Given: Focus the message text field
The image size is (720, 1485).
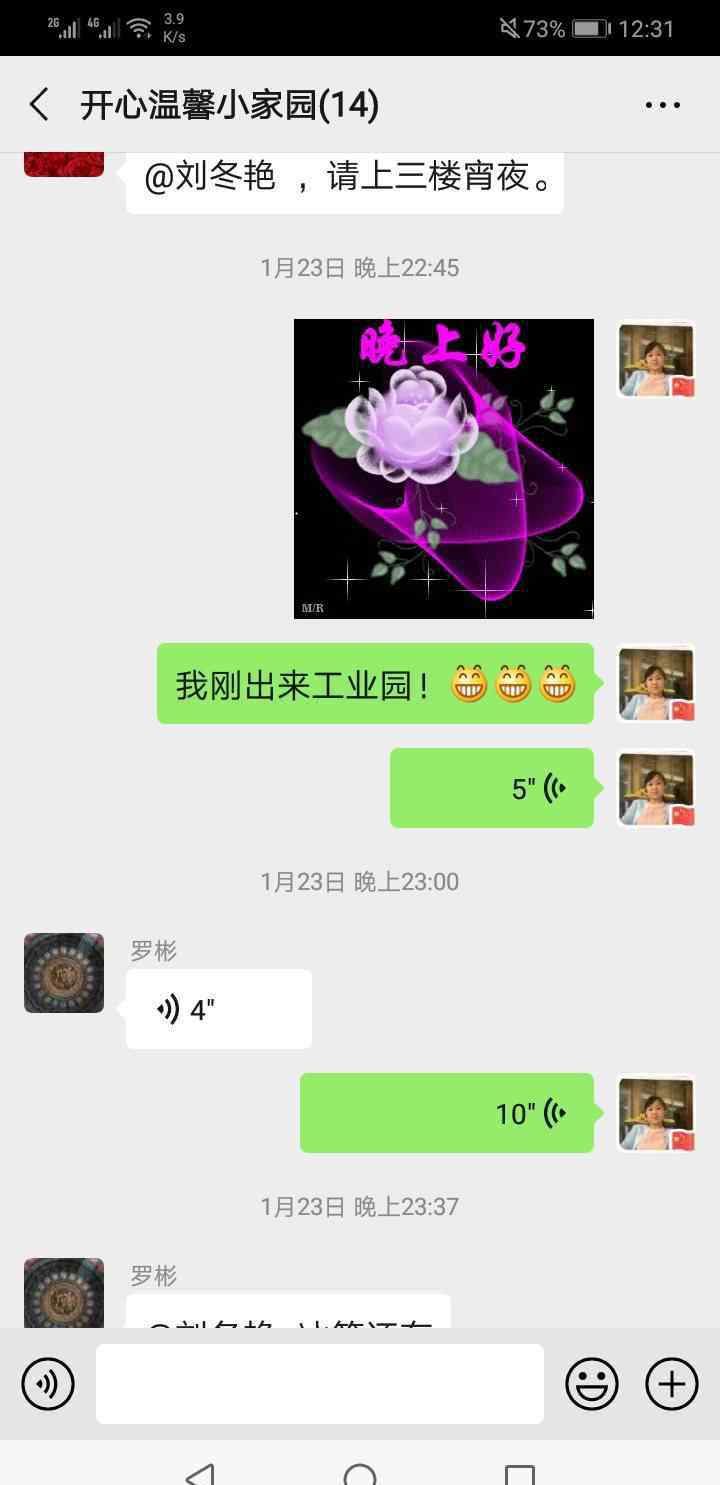Looking at the screenshot, I should [x=320, y=1384].
